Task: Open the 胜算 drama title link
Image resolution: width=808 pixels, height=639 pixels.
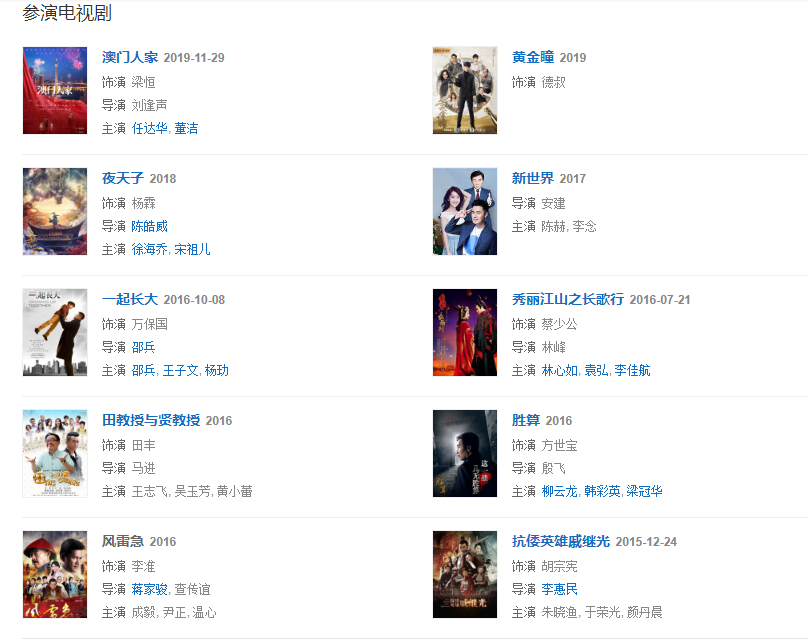Action: pyautogui.click(x=526, y=420)
